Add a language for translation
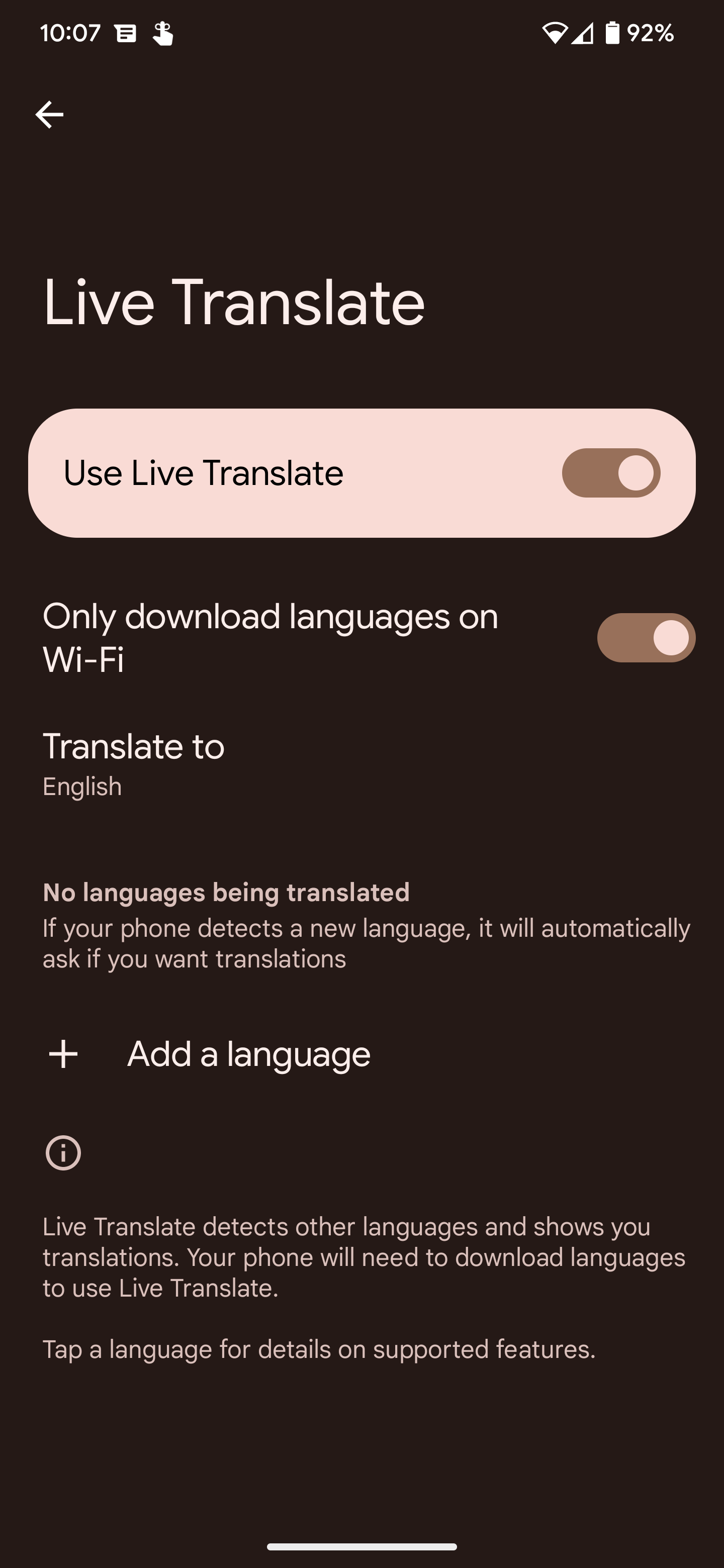The width and height of the screenshot is (724, 1568). tap(248, 1054)
